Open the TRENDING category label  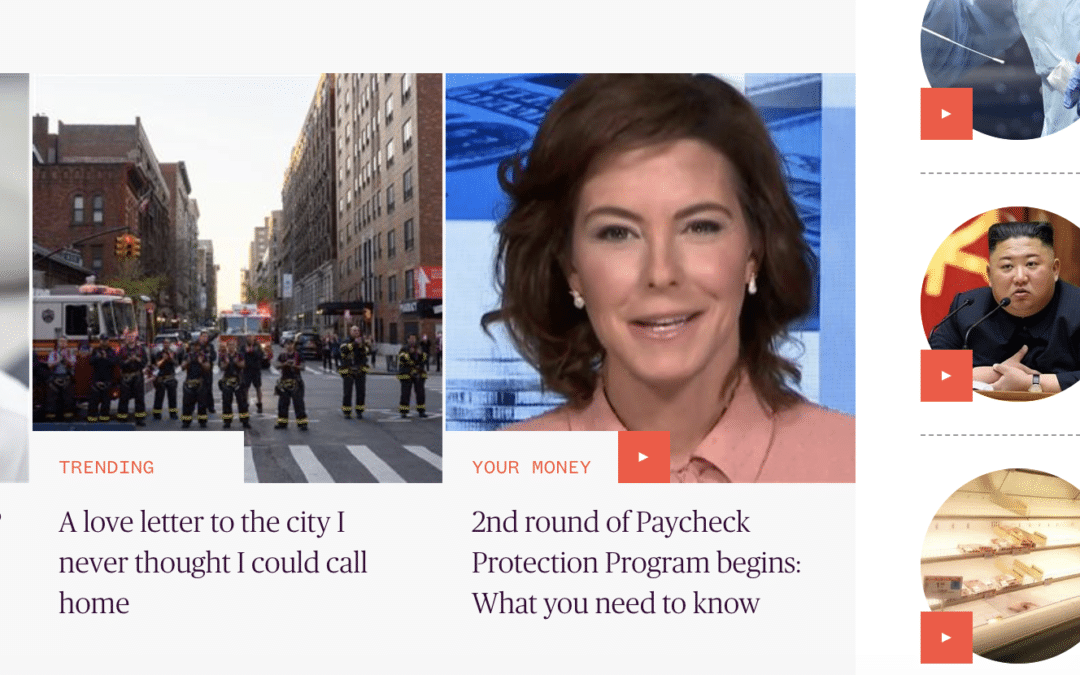click(x=106, y=467)
